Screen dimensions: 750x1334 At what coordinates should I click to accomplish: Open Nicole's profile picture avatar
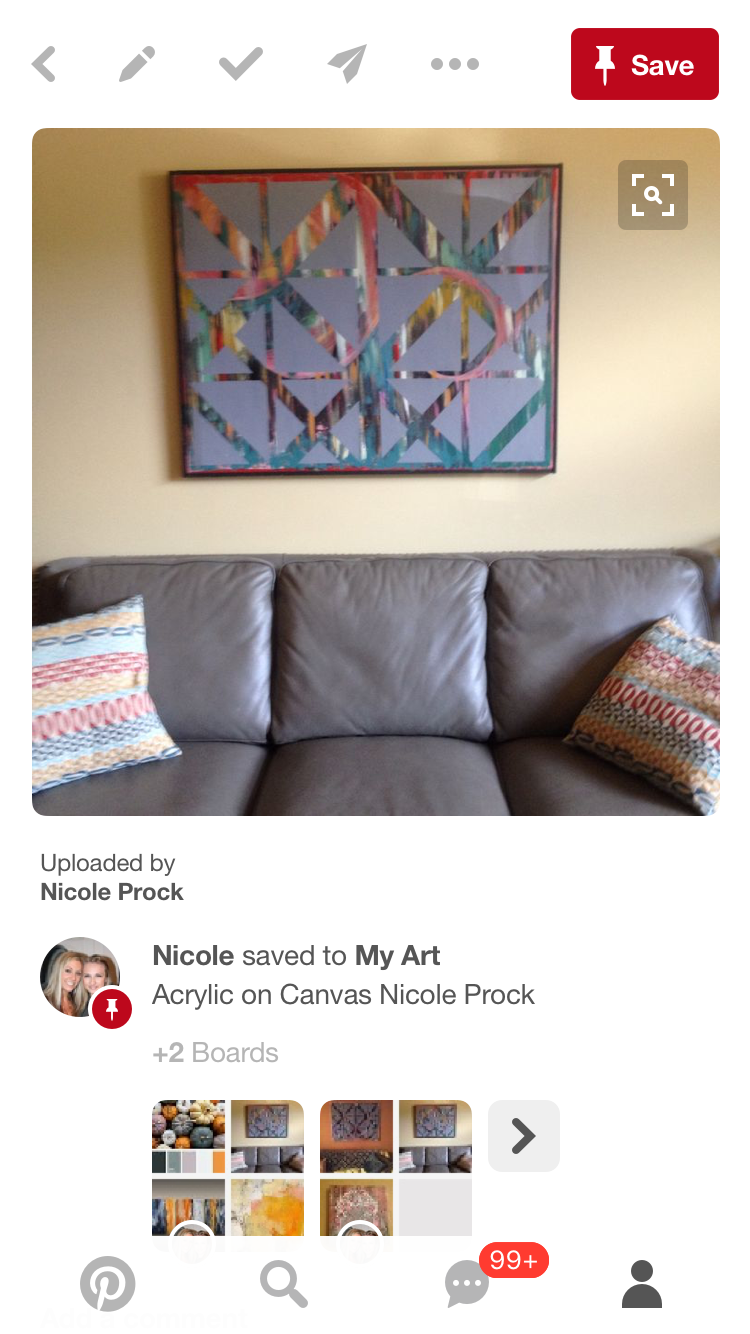[80, 977]
